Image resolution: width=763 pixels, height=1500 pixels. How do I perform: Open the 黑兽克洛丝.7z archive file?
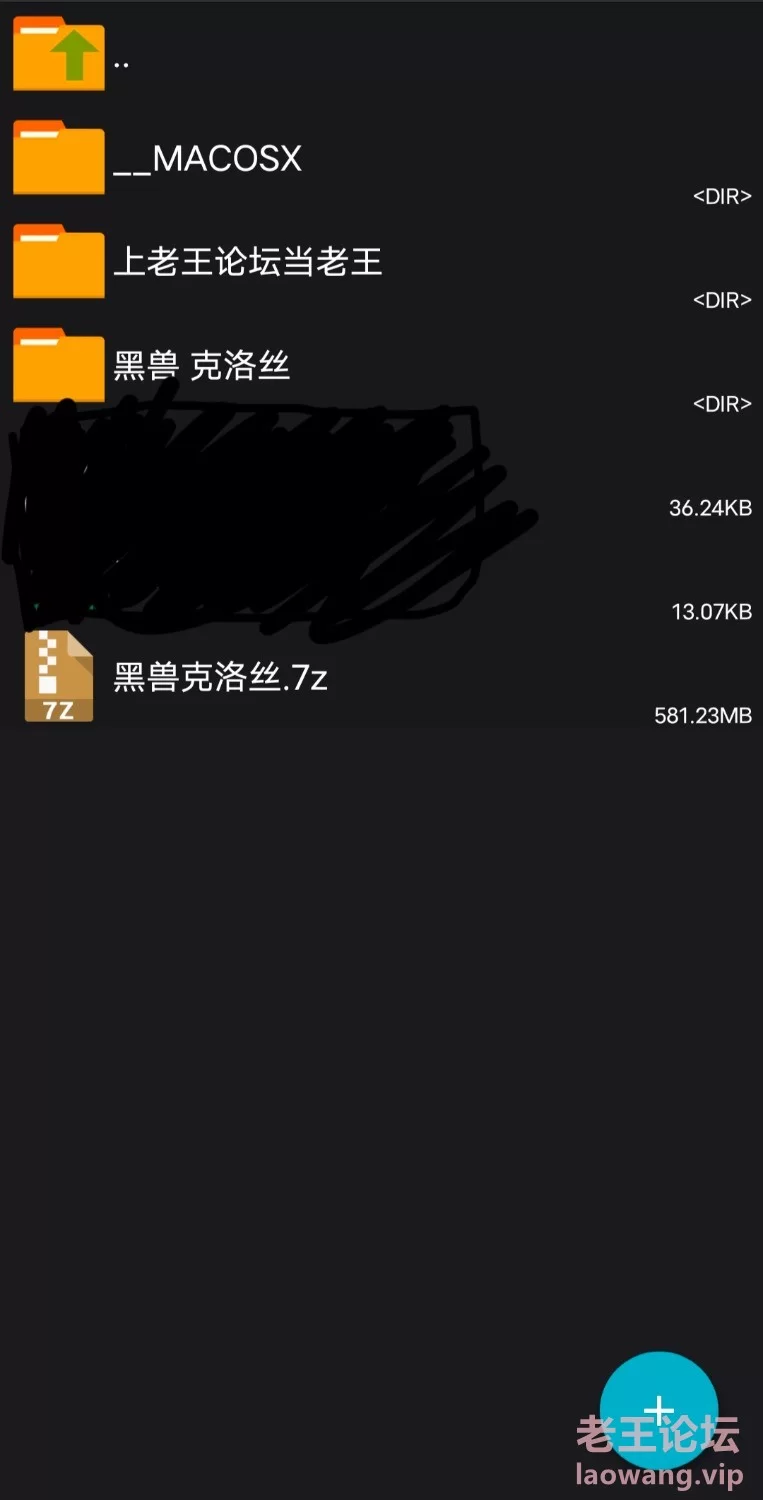pos(381,678)
